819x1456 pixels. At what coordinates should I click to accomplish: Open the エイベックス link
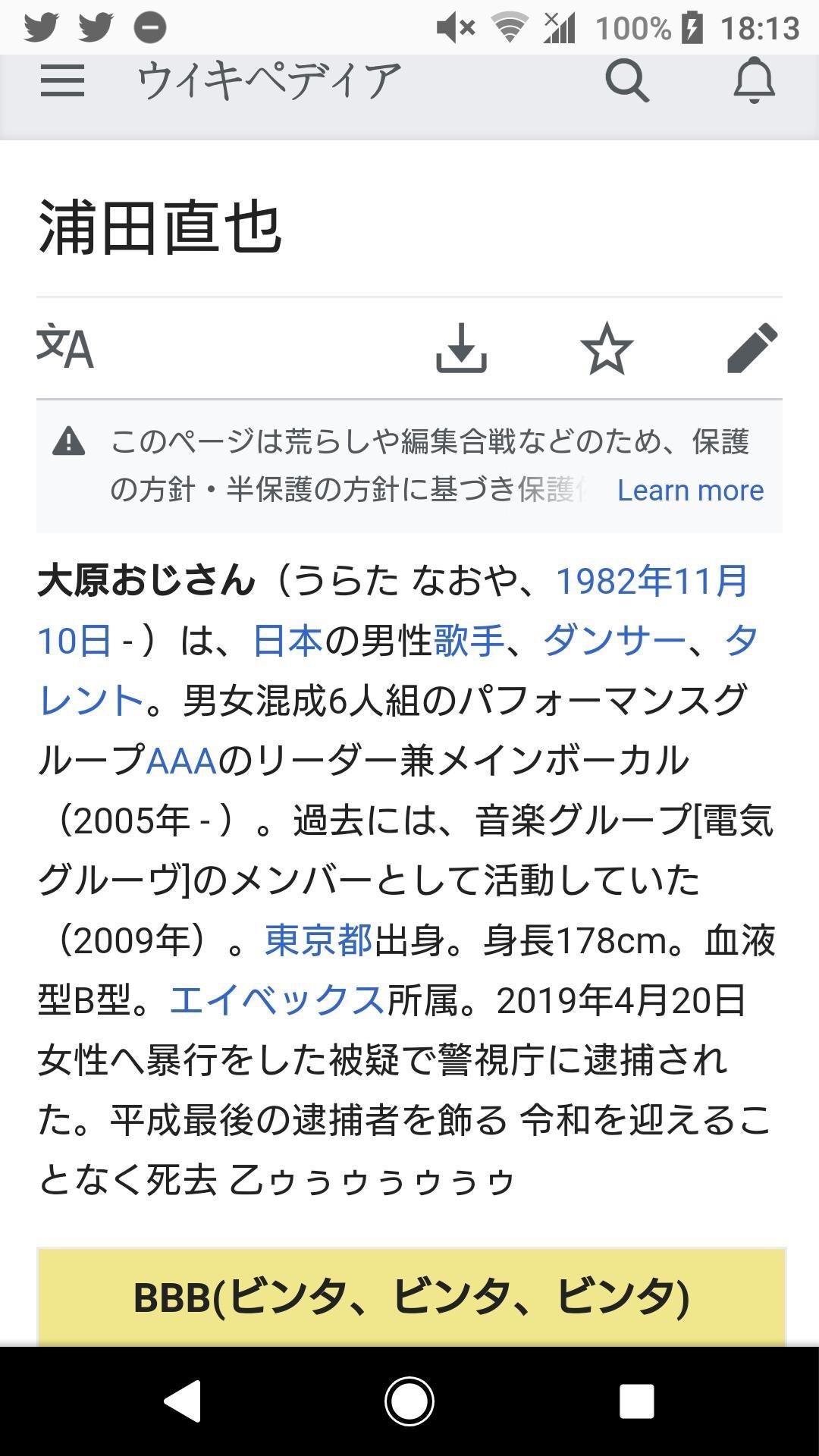[275, 1001]
